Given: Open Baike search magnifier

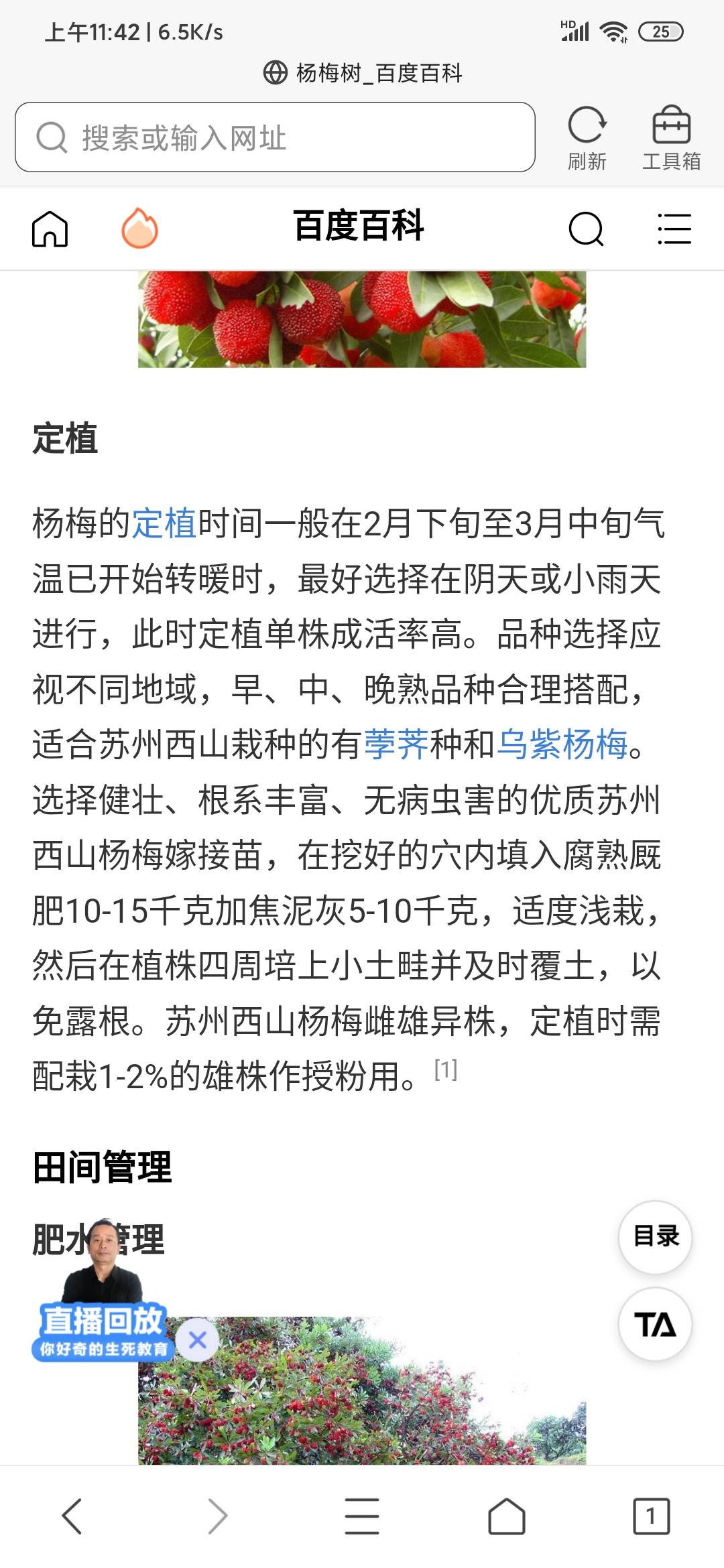Looking at the screenshot, I should click(x=586, y=229).
